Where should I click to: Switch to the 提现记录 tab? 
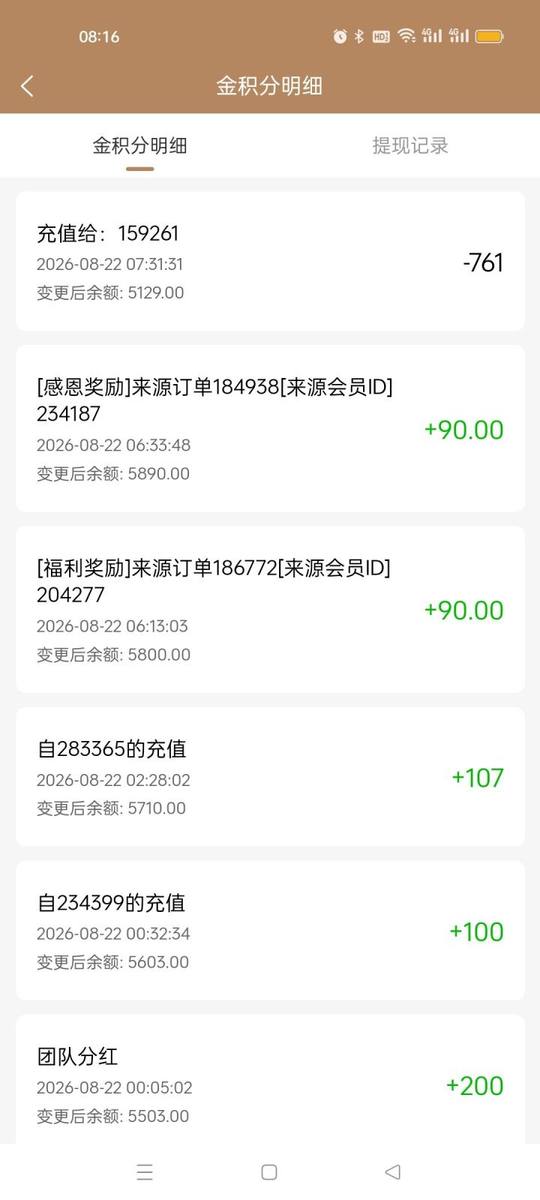[x=410, y=146]
